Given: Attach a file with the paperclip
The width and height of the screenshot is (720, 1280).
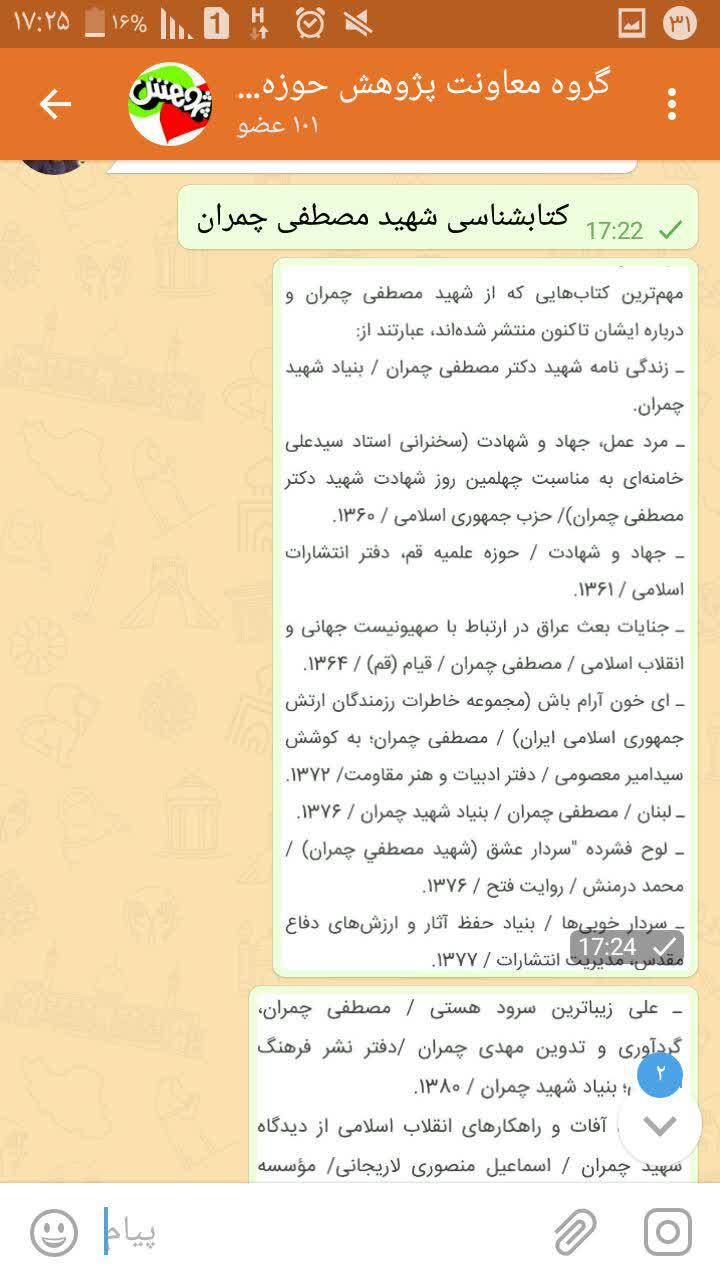Looking at the screenshot, I should click(575, 1232).
